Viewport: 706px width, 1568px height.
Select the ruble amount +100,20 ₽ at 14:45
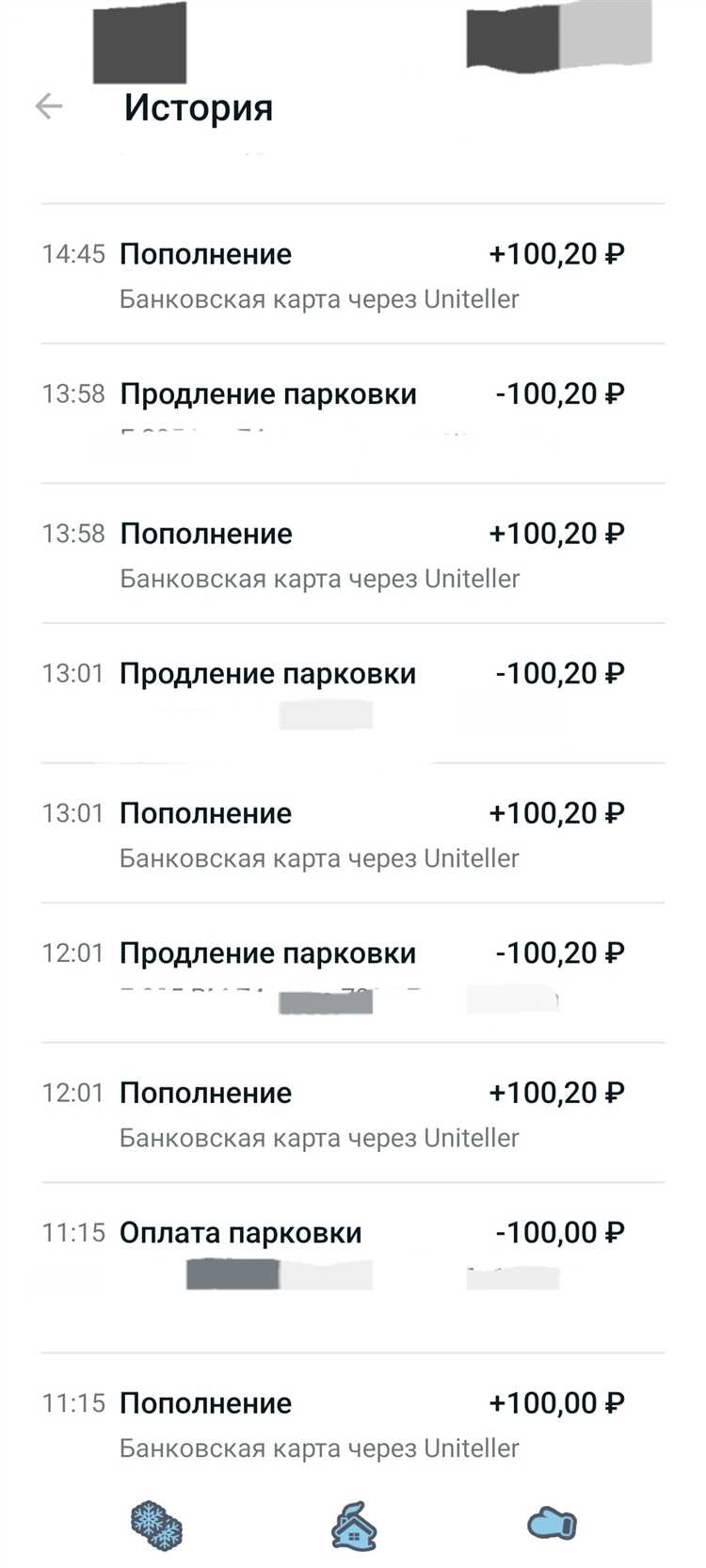(557, 254)
